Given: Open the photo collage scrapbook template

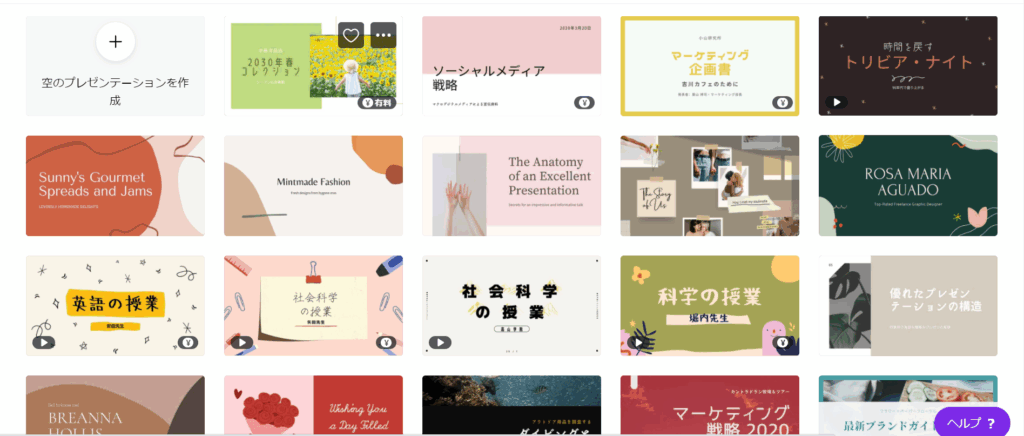Looking at the screenshot, I should (709, 186).
